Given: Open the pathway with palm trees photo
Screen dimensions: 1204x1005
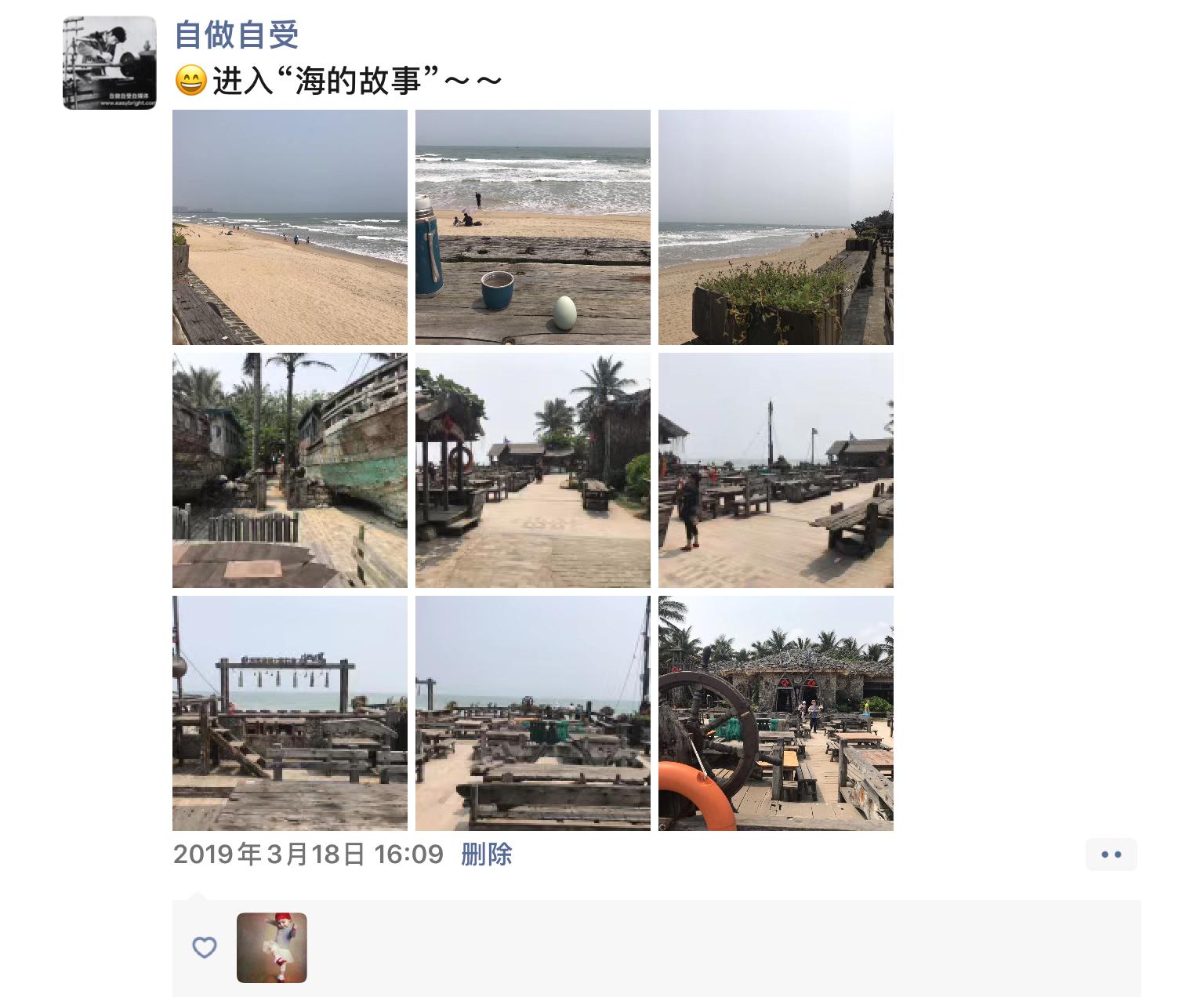Looking at the screenshot, I should (532, 470).
